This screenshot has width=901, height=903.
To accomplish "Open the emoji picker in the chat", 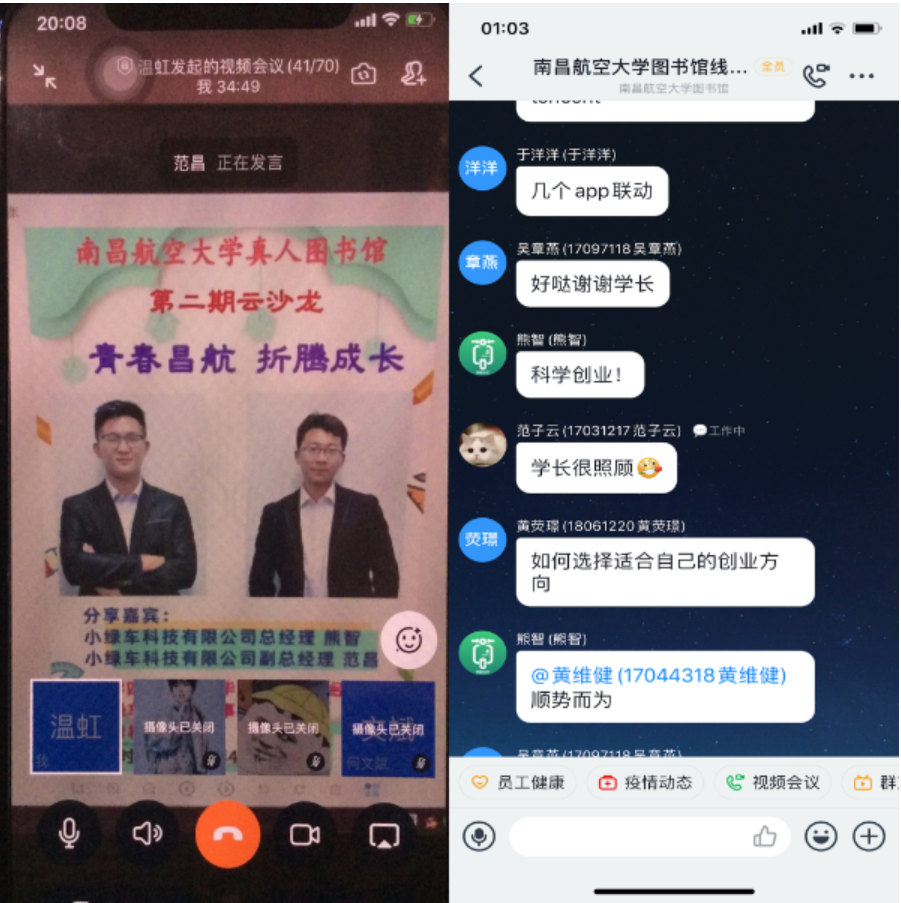I will [x=821, y=836].
